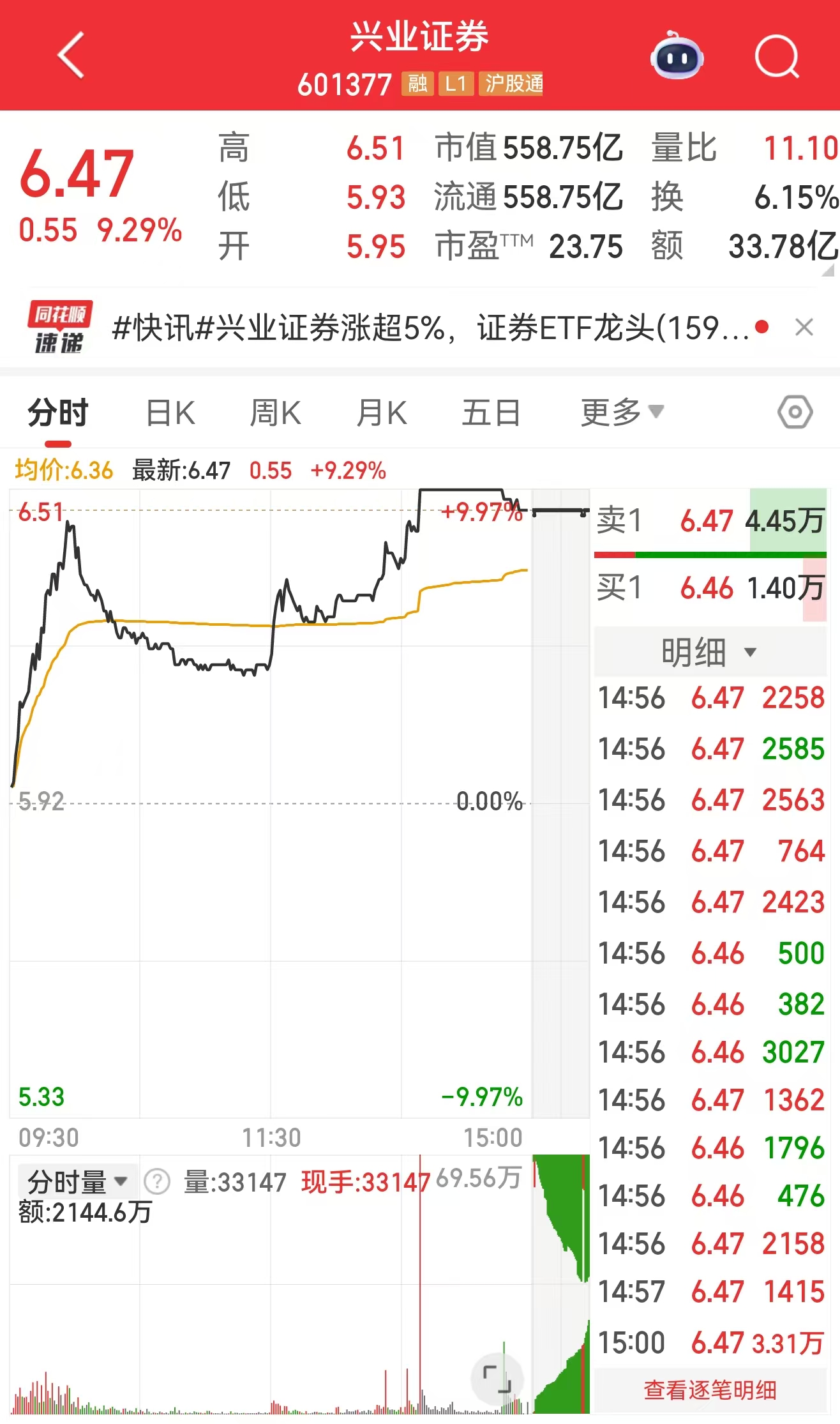Select the 五日 chart tab

pyautogui.click(x=491, y=413)
